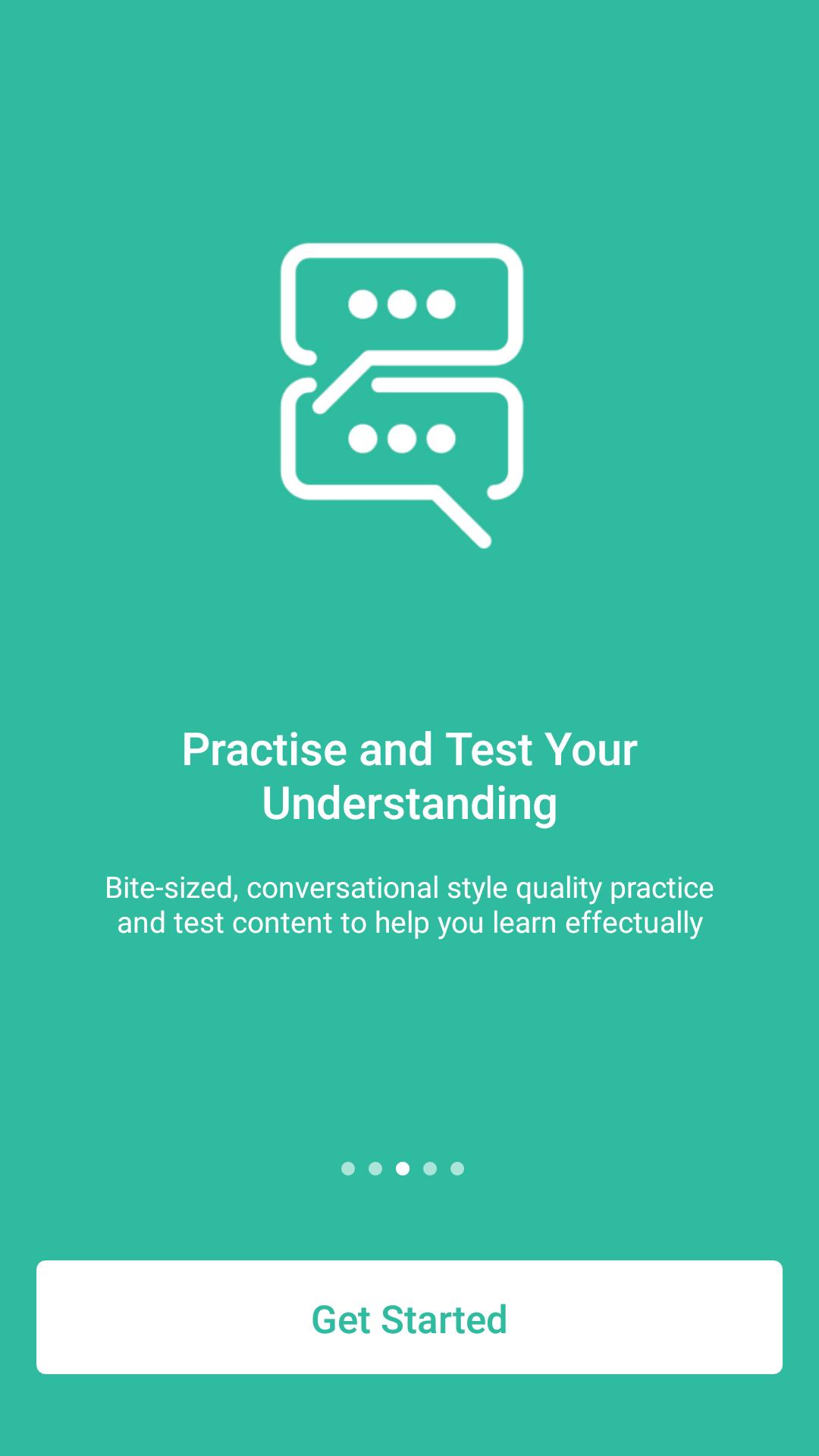
Task: Go to the fourth page indicator dot
Action: tap(430, 1169)
